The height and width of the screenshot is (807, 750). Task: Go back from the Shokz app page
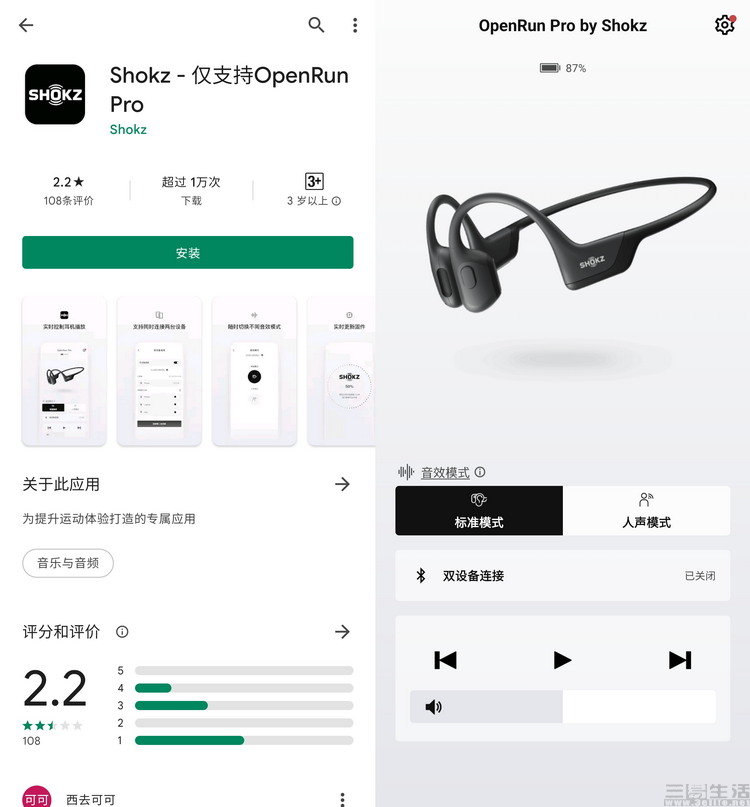(x=26, y=26)
